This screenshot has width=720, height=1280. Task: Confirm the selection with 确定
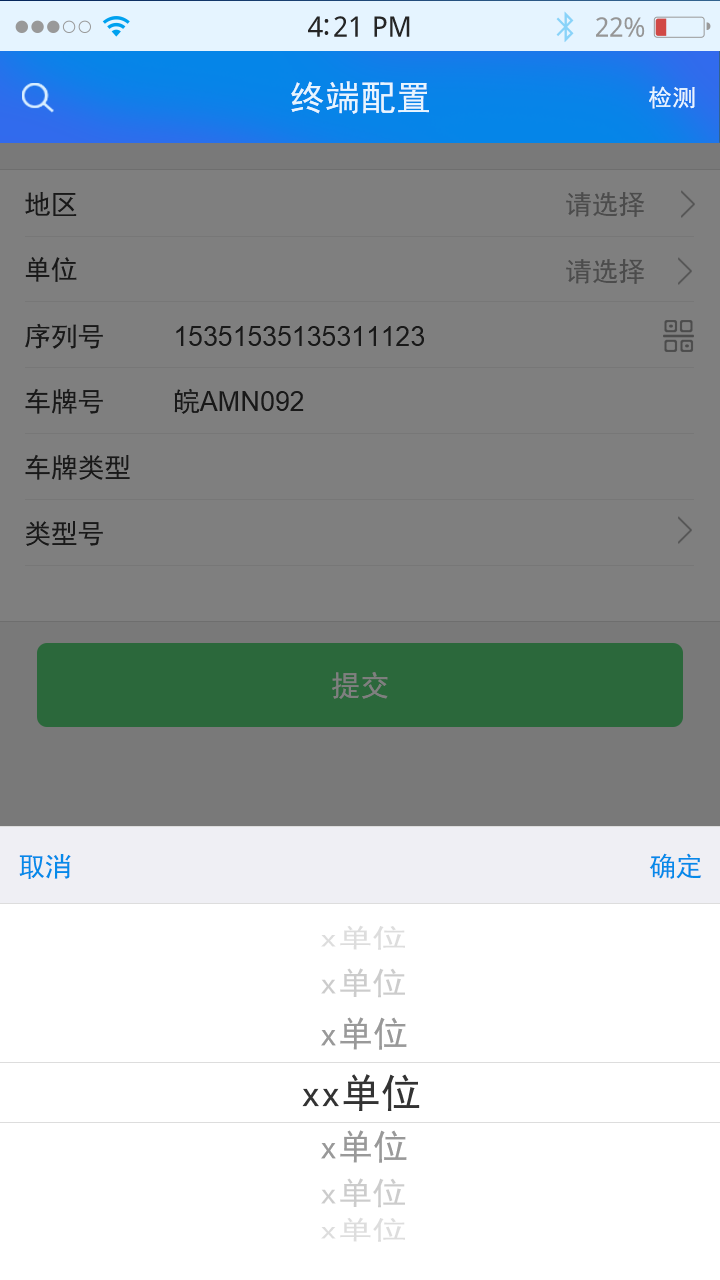(x=676, y=866)
